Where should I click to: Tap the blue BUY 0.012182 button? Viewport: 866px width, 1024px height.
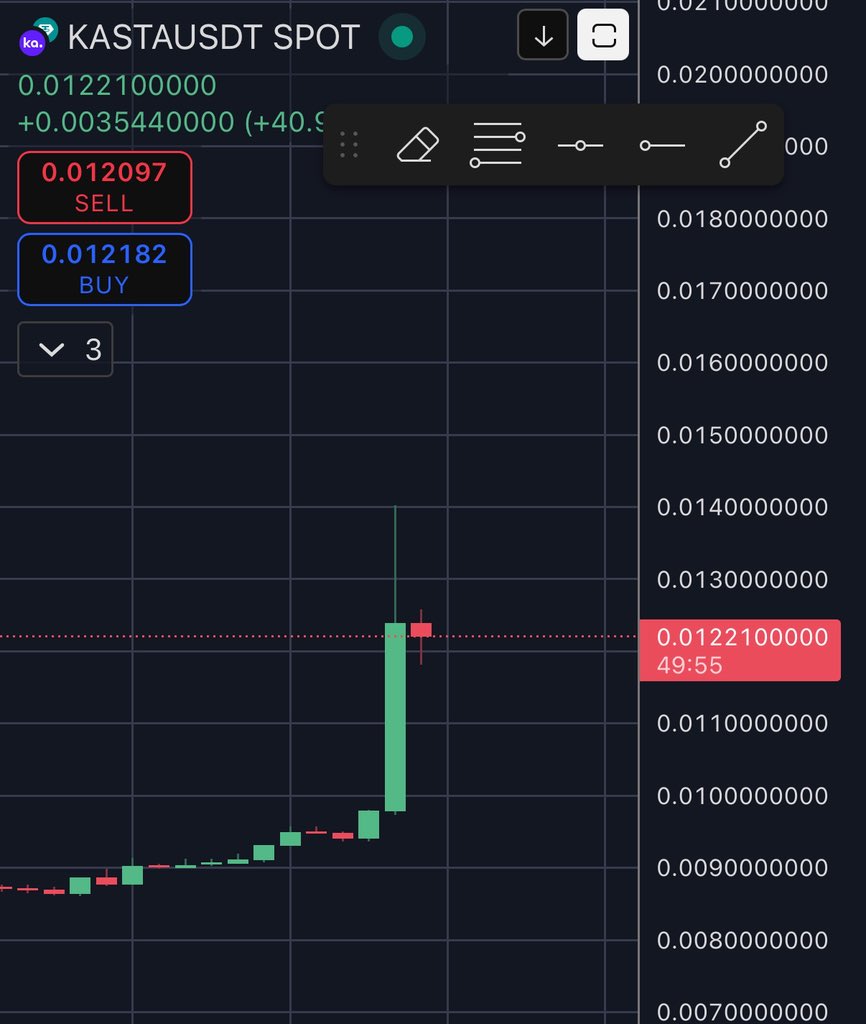(104, 269)
